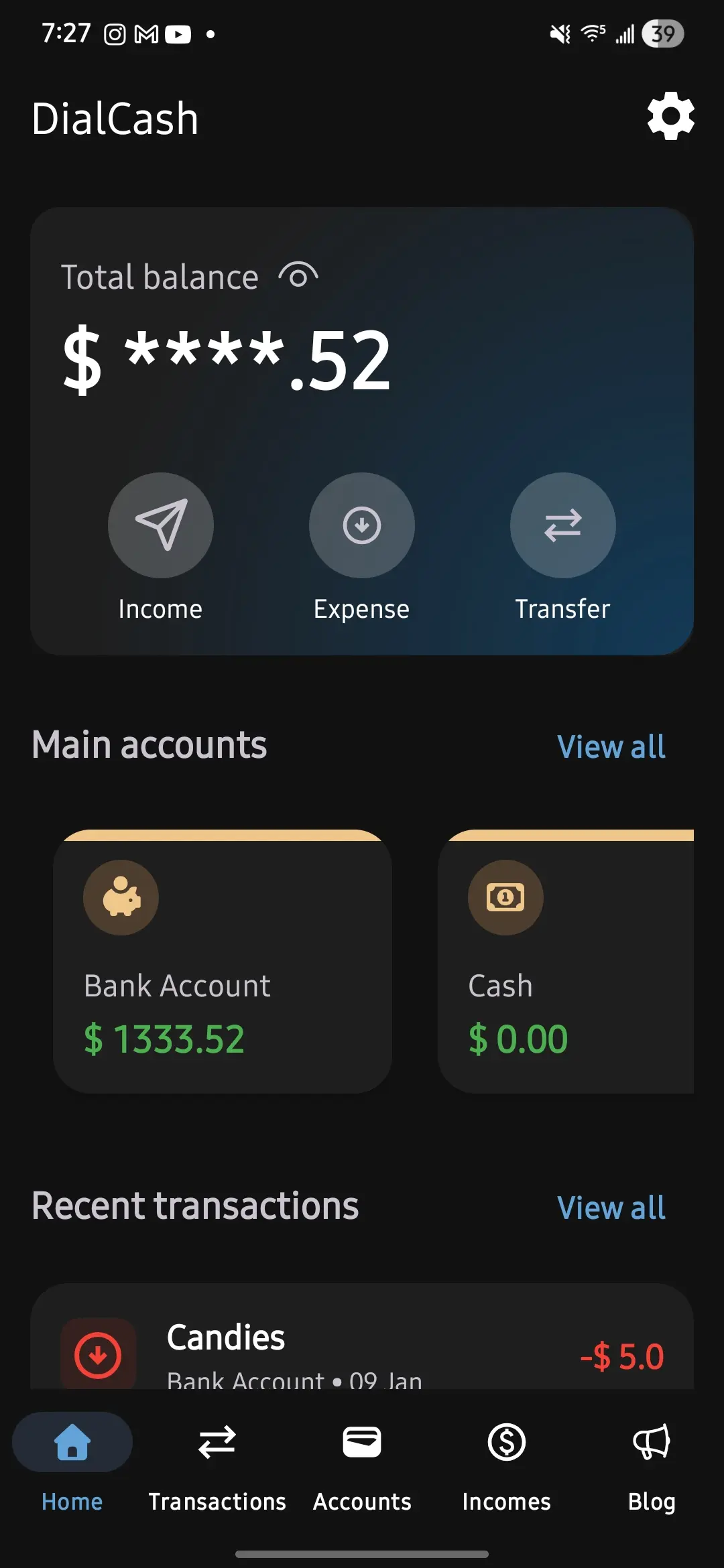724x1568 pixels.
Task: Tap the Transfer arrows icon
Action: pos(562,526)
